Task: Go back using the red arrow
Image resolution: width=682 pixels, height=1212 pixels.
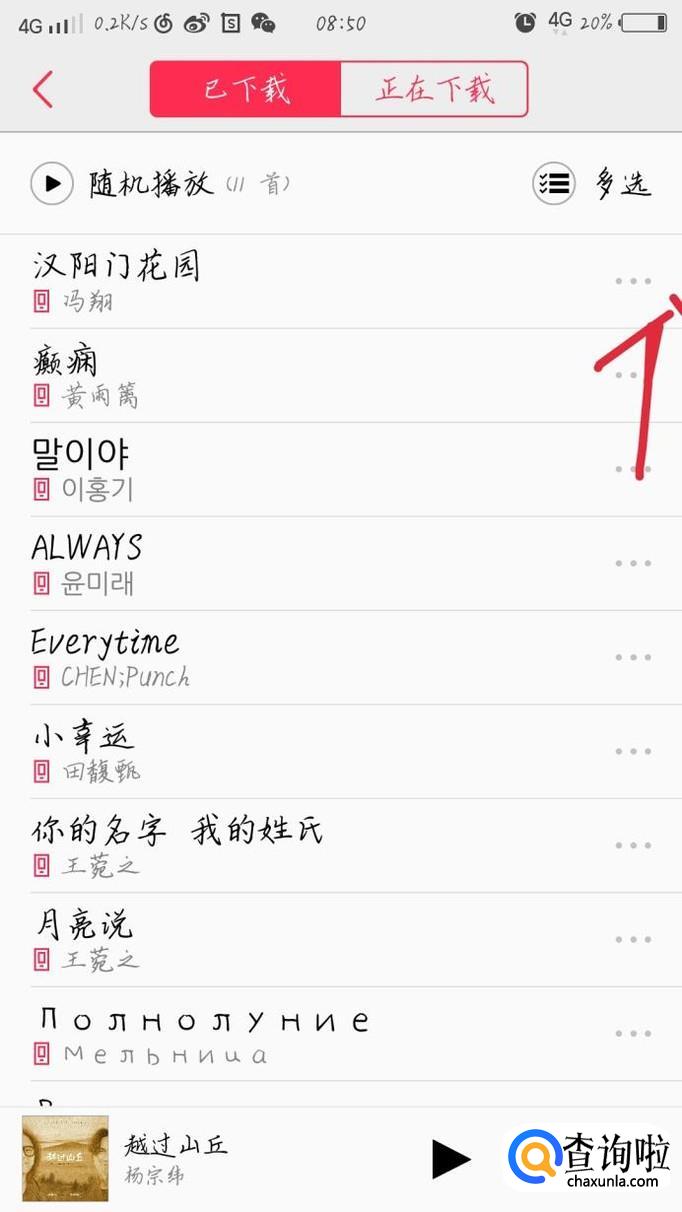Action: click(x=42, y=89)
